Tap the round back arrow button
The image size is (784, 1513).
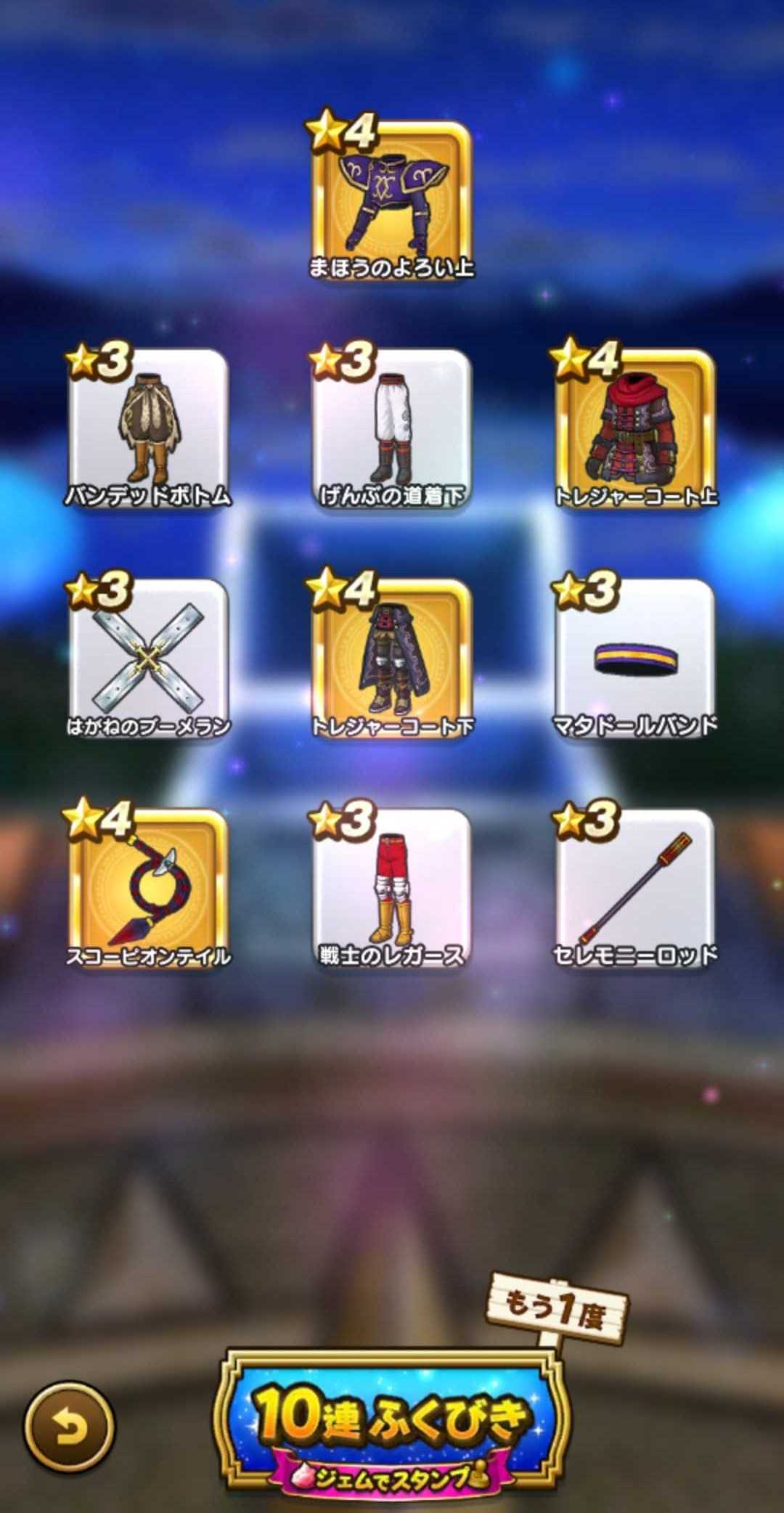click(70, 1428)
